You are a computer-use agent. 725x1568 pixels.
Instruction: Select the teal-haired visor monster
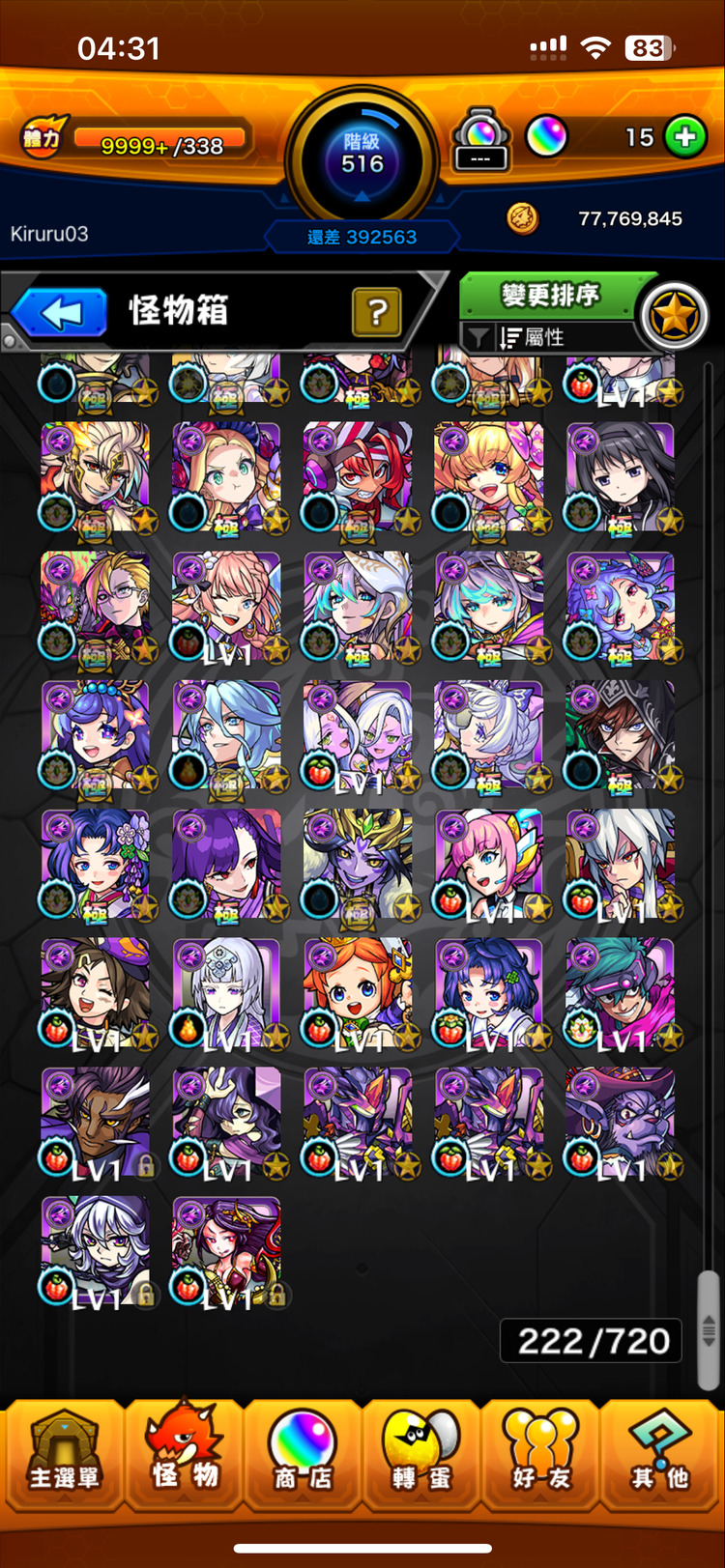[621, 993]
